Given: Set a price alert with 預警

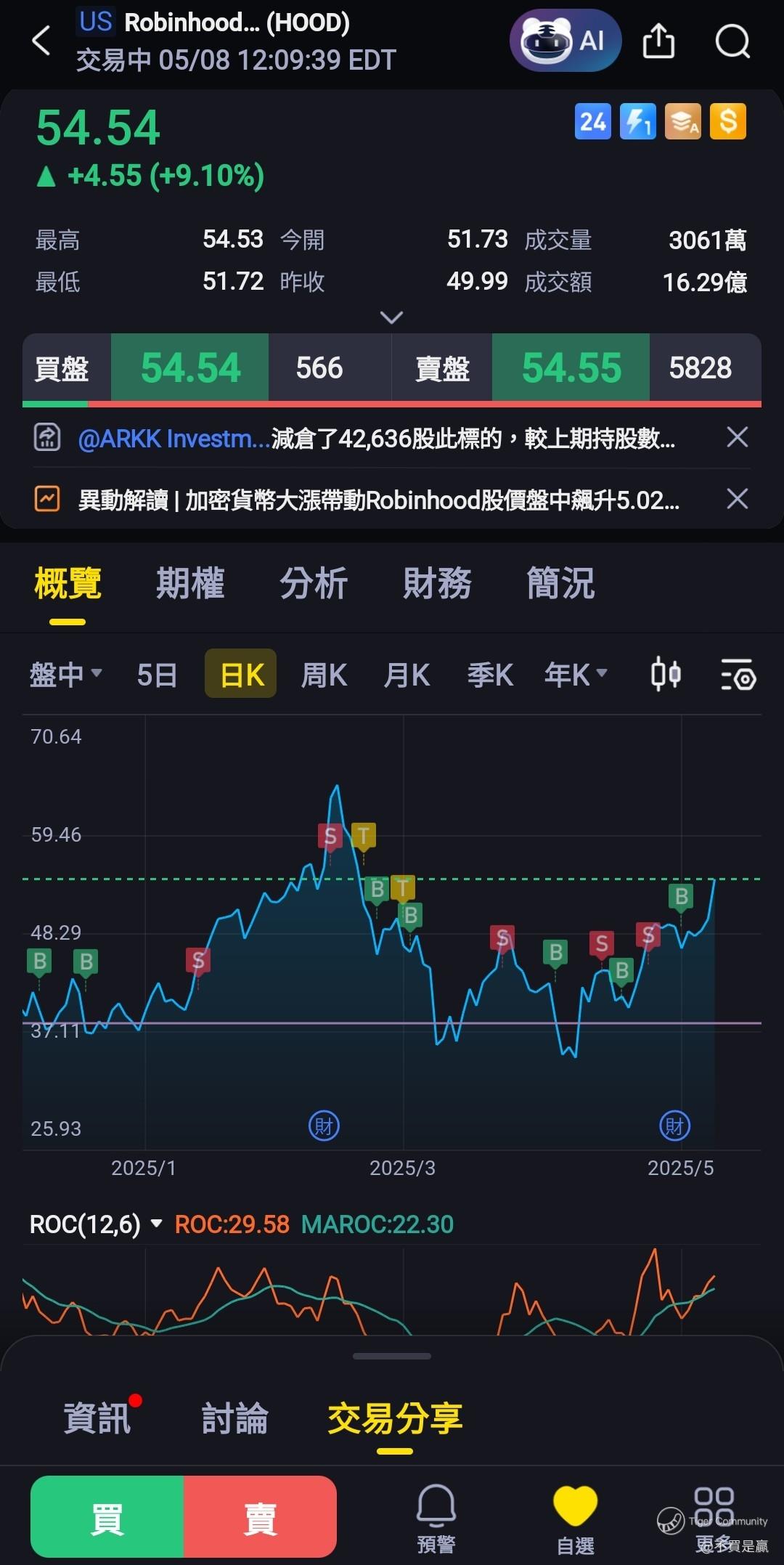Looking at the screenshot, I should point(436,1519).
